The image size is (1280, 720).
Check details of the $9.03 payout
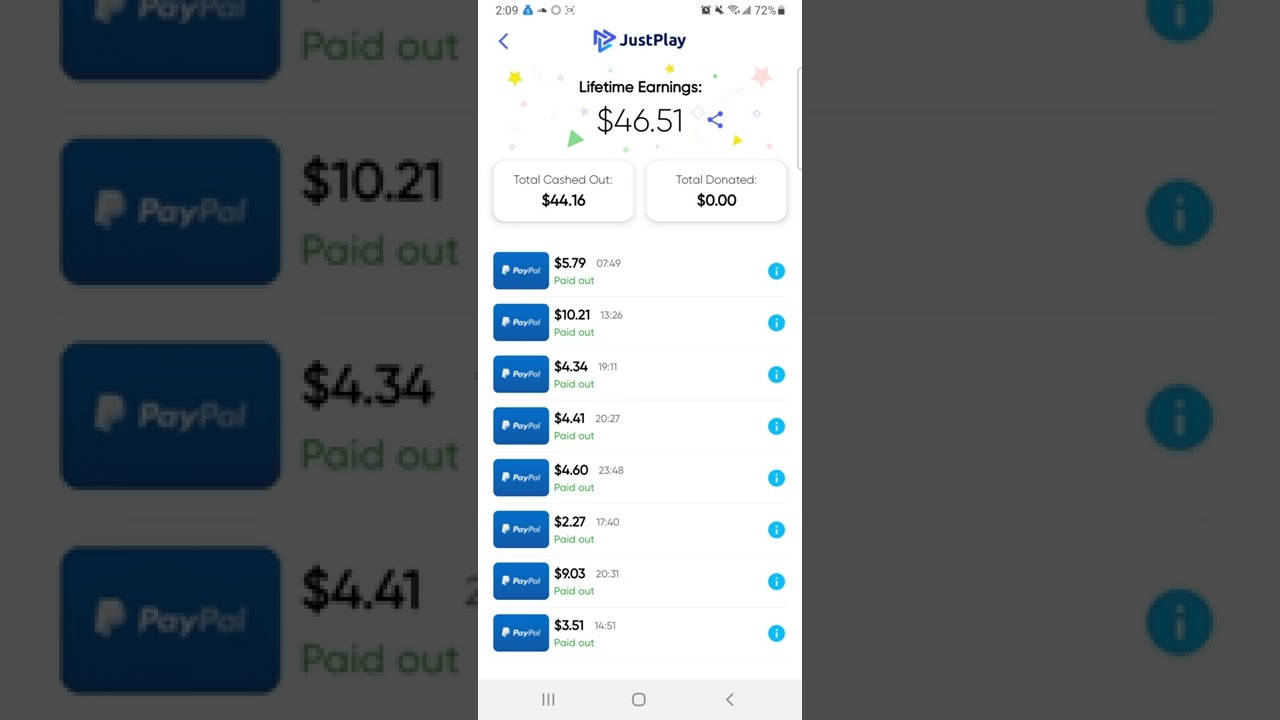click(x=776, y=582)
